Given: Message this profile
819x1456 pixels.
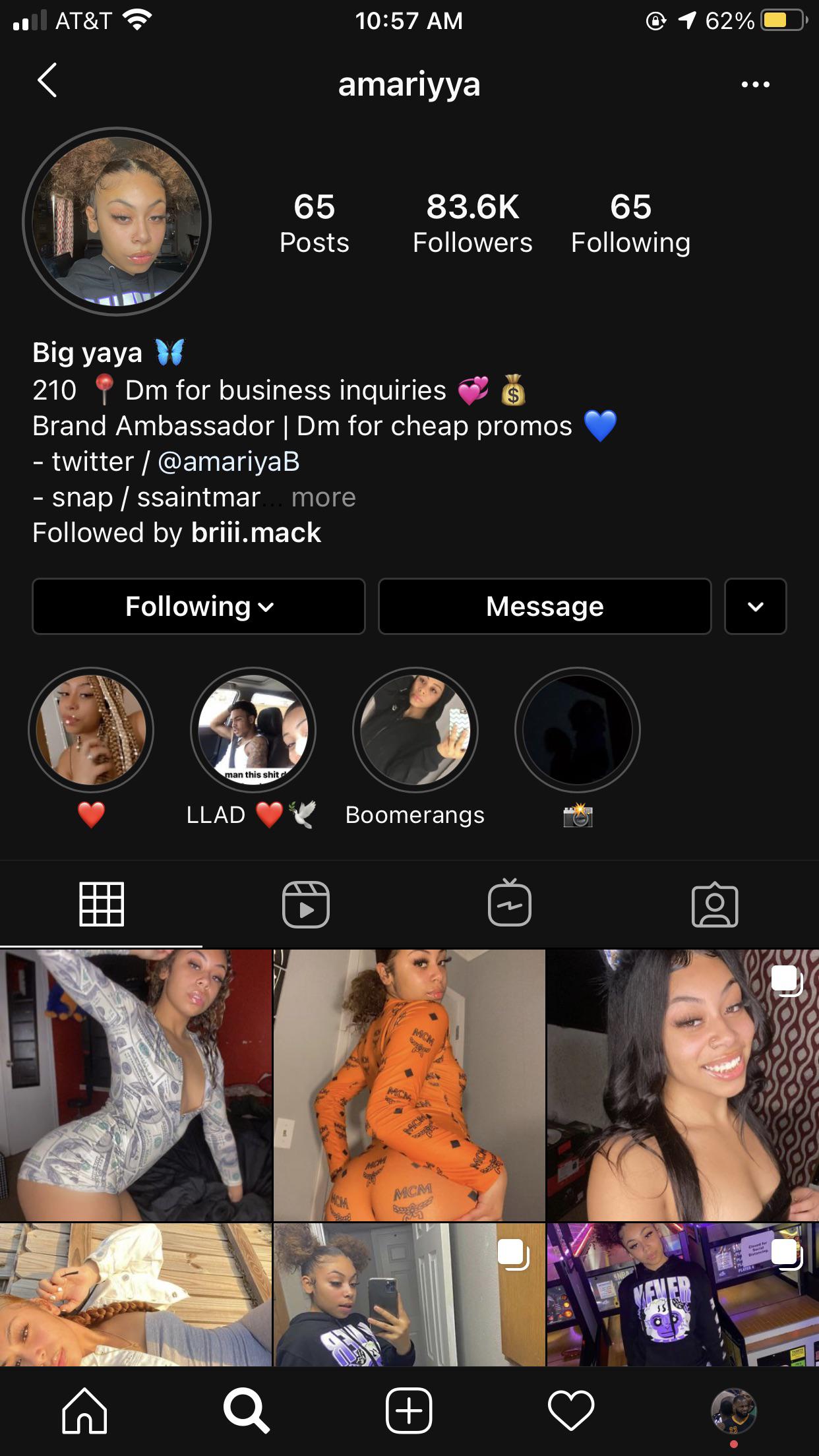Looking at the screenshot, I should [545, 607].
